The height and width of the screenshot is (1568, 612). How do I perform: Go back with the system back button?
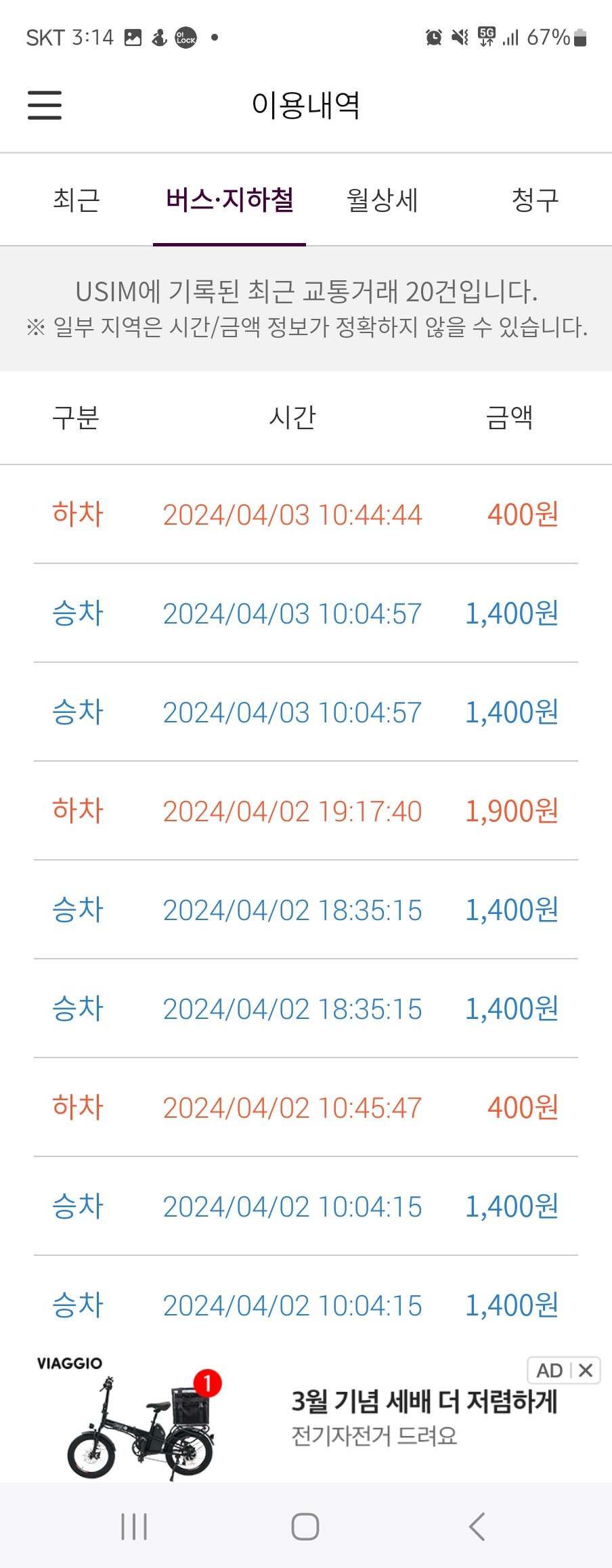click(x=477, y=1527)
